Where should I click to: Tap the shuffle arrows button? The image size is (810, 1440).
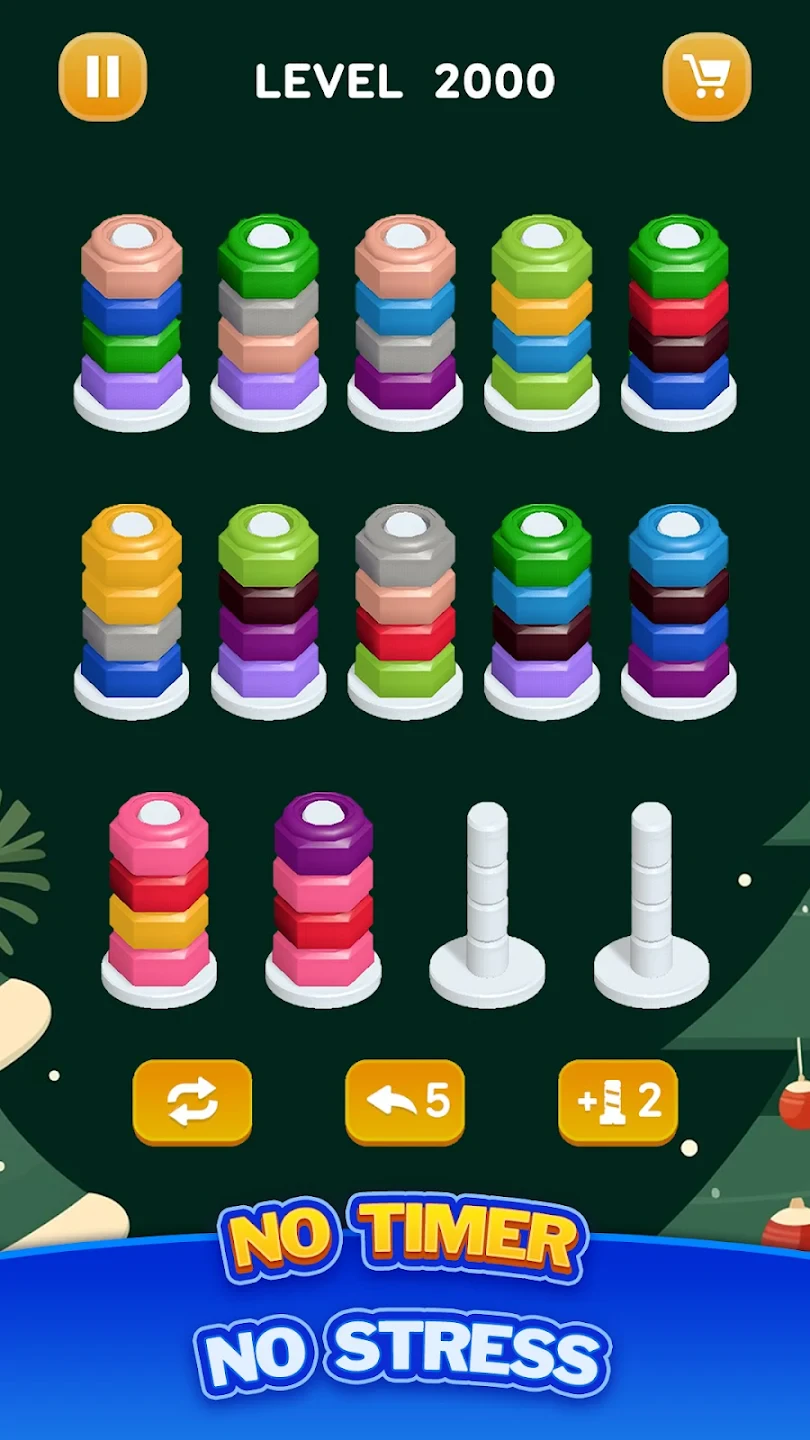pos(192,1102)
